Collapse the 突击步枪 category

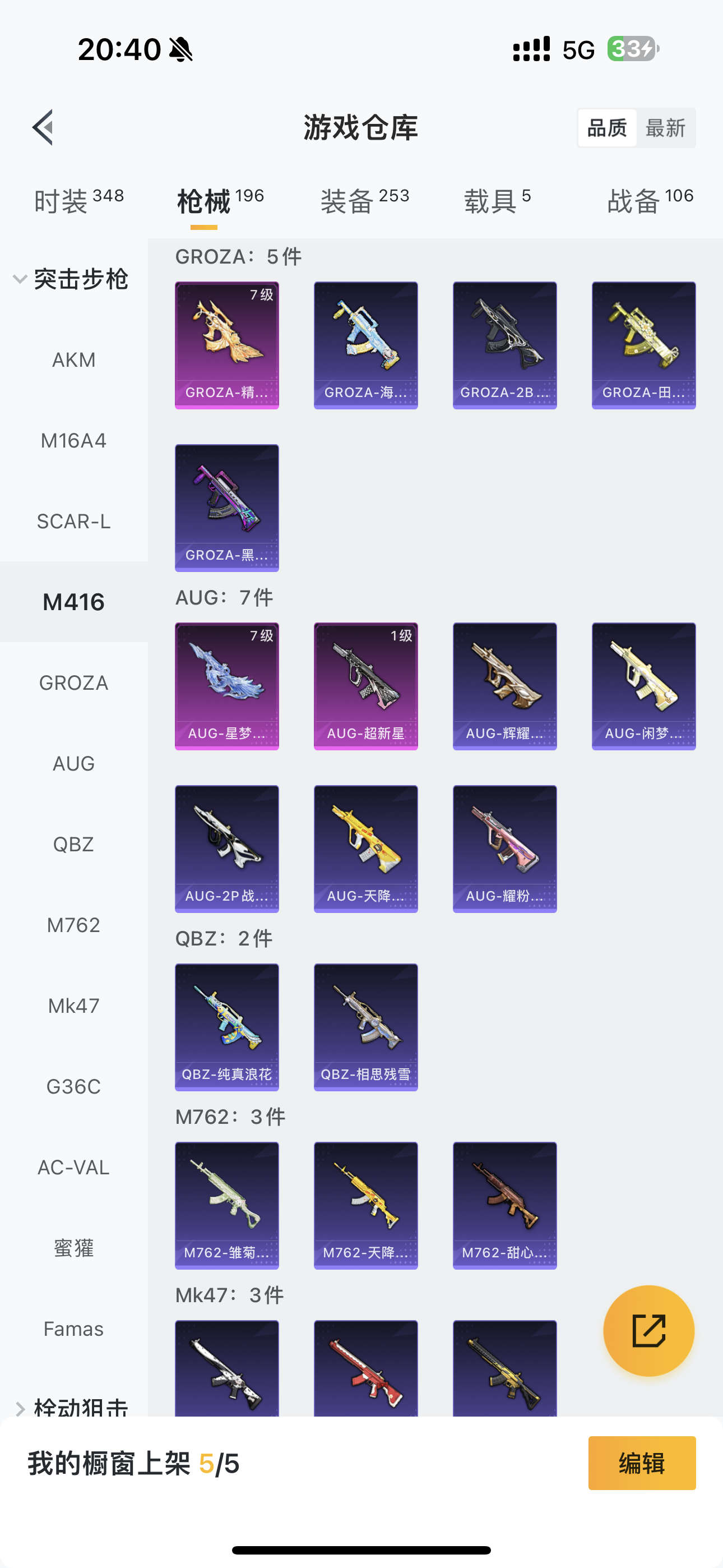pyautogui.click(x=71, y=279)
